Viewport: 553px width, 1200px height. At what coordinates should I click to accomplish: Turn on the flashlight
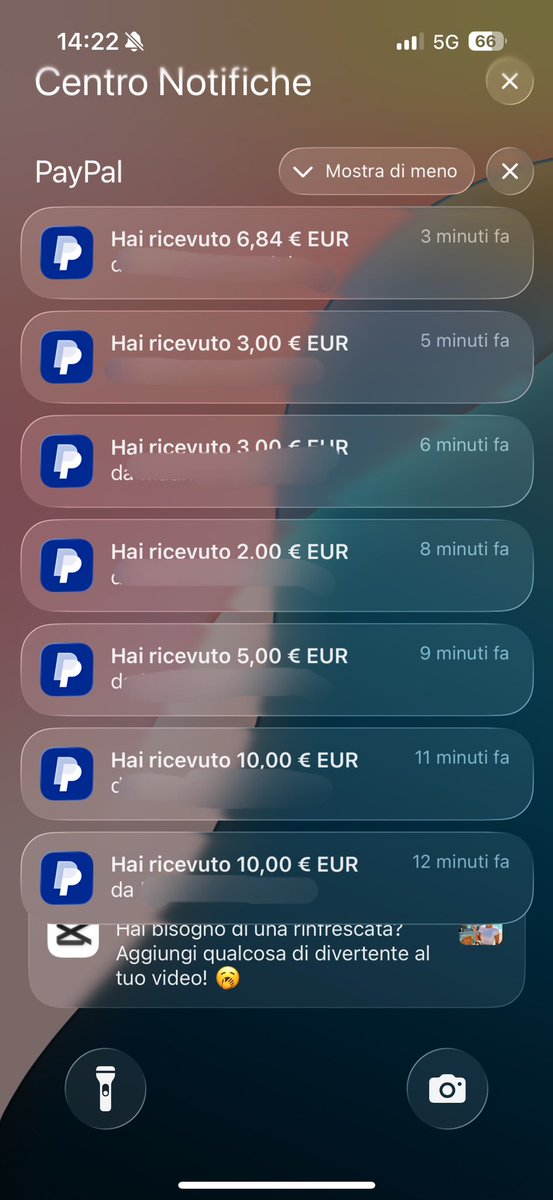pos(105,1088)
